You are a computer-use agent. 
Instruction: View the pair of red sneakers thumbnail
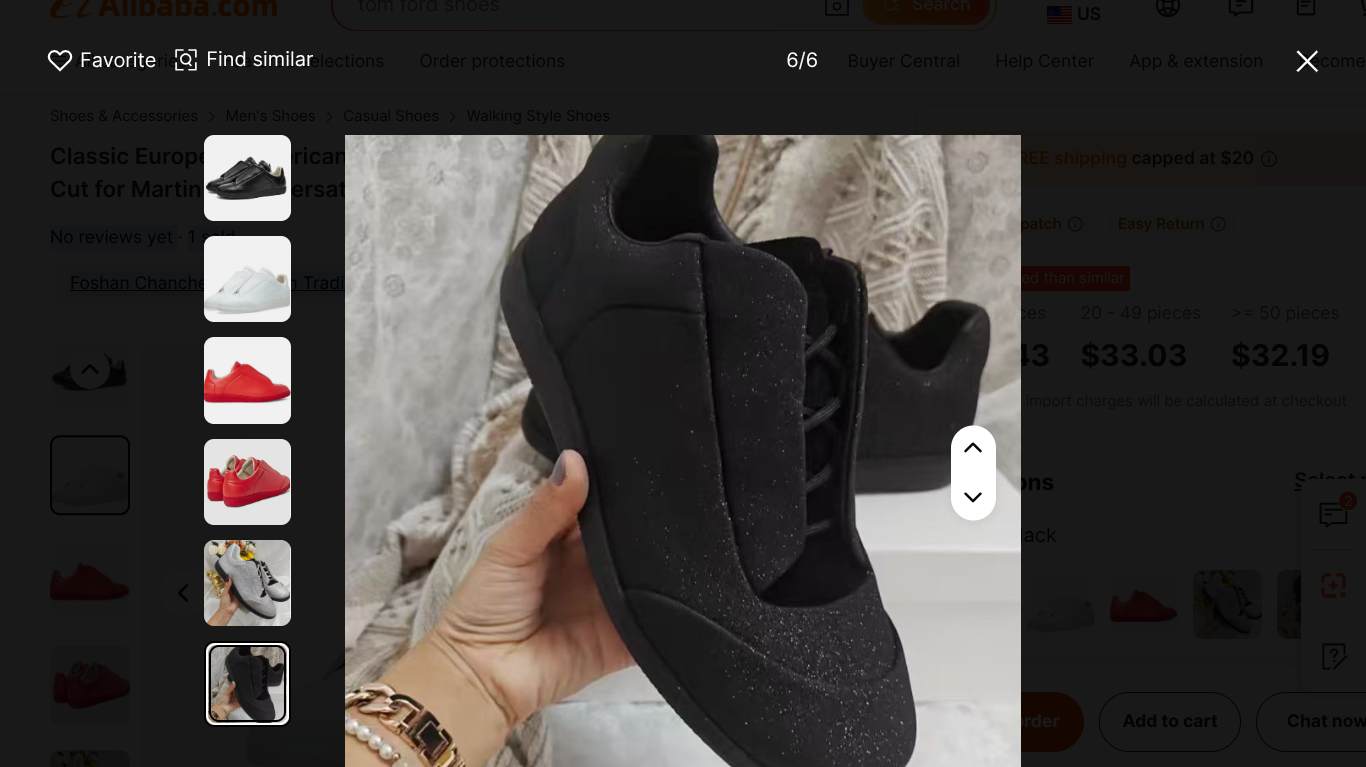(247, 482)
